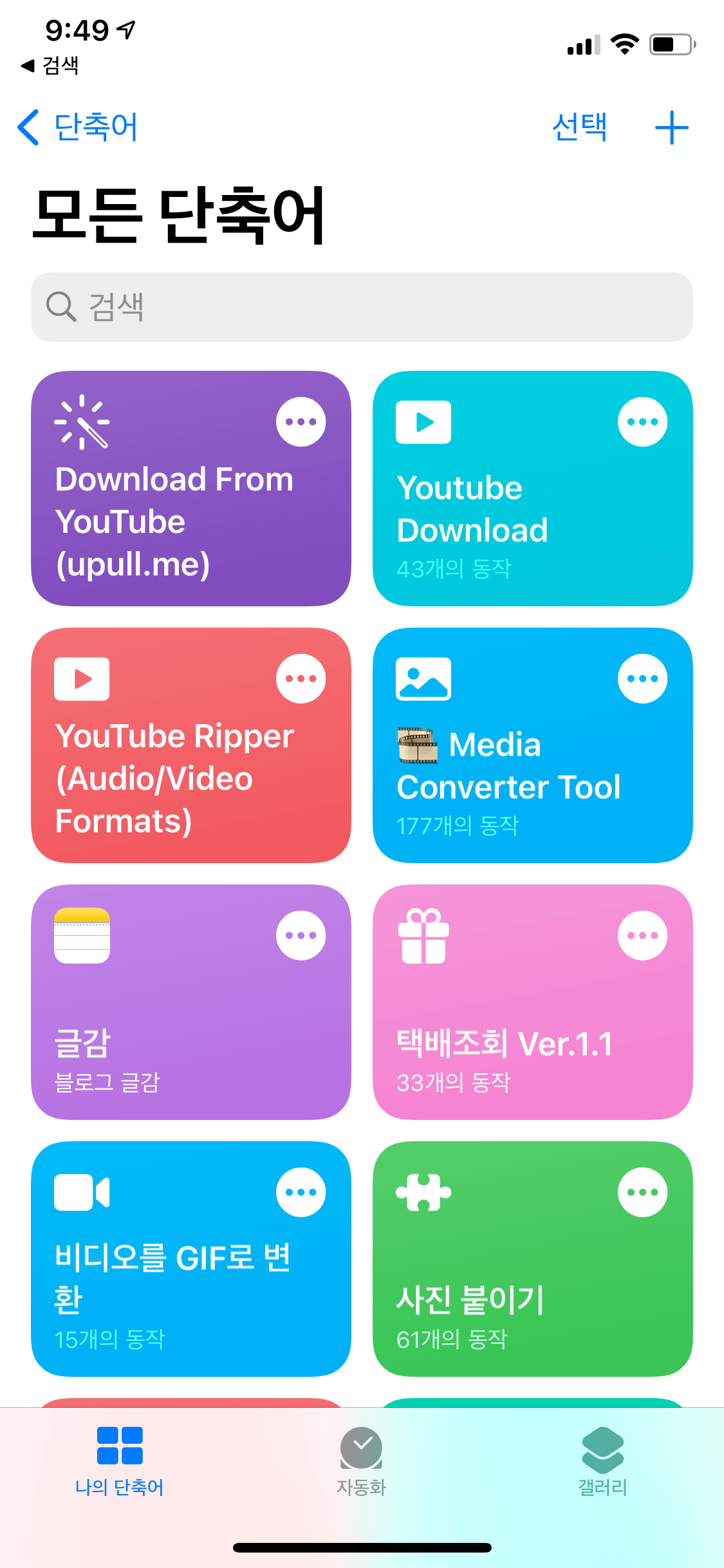Open ellipsis on YouTube Ripper card
724x1568 pixels.
tap(301, 678)
